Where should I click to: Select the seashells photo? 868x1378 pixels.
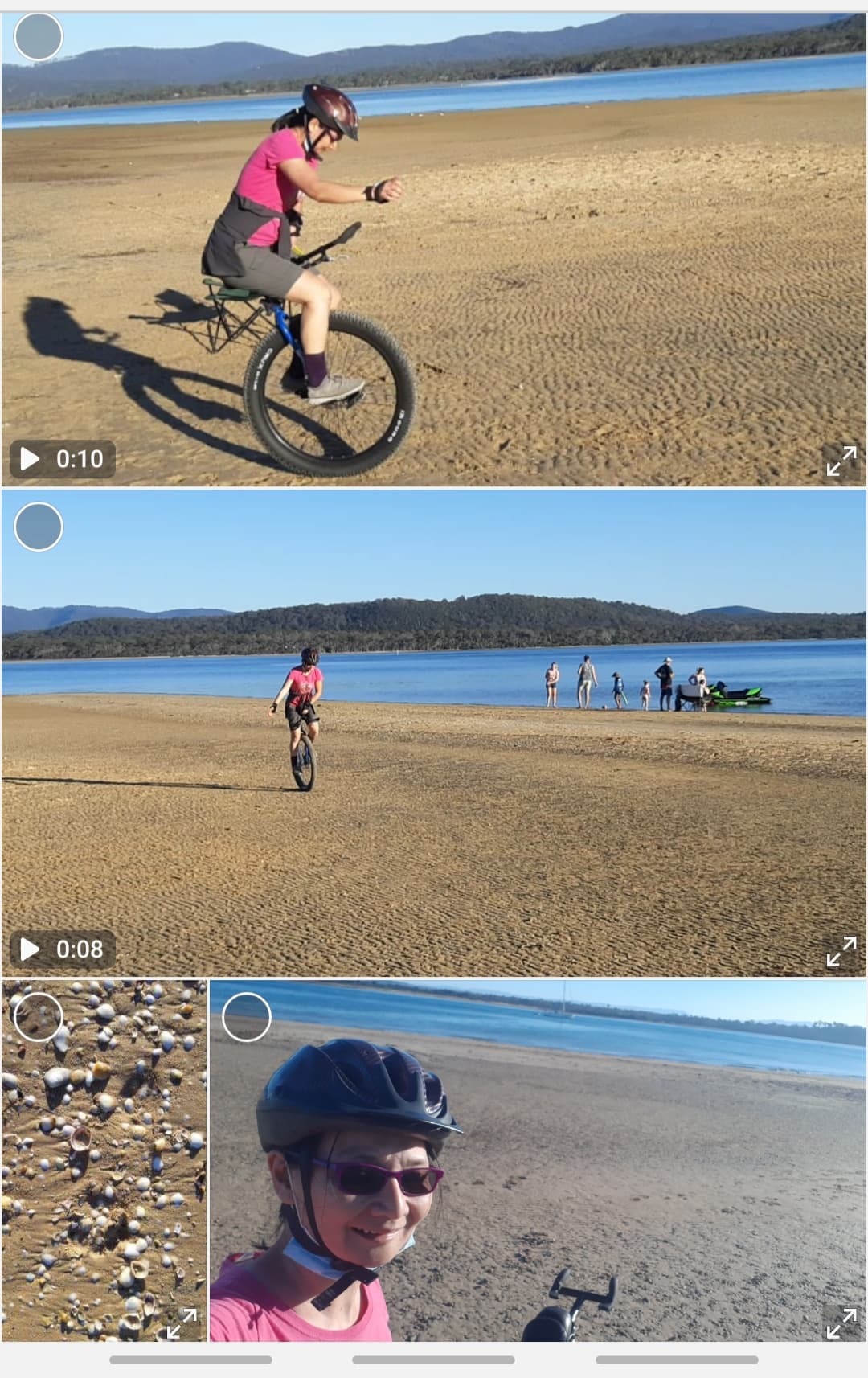tap(39, 1017)
